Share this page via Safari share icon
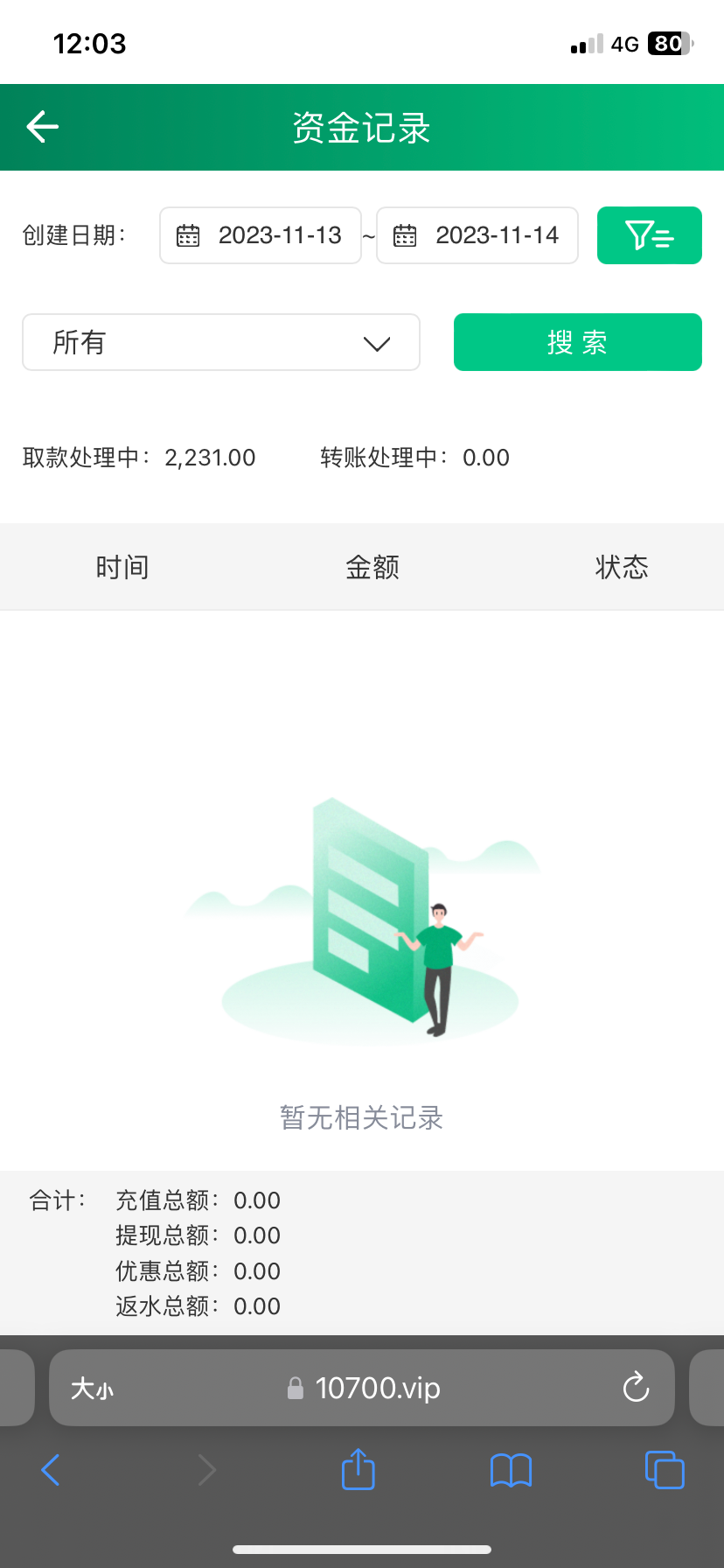The image size is (724, 1568). [x=358, y=1470]
